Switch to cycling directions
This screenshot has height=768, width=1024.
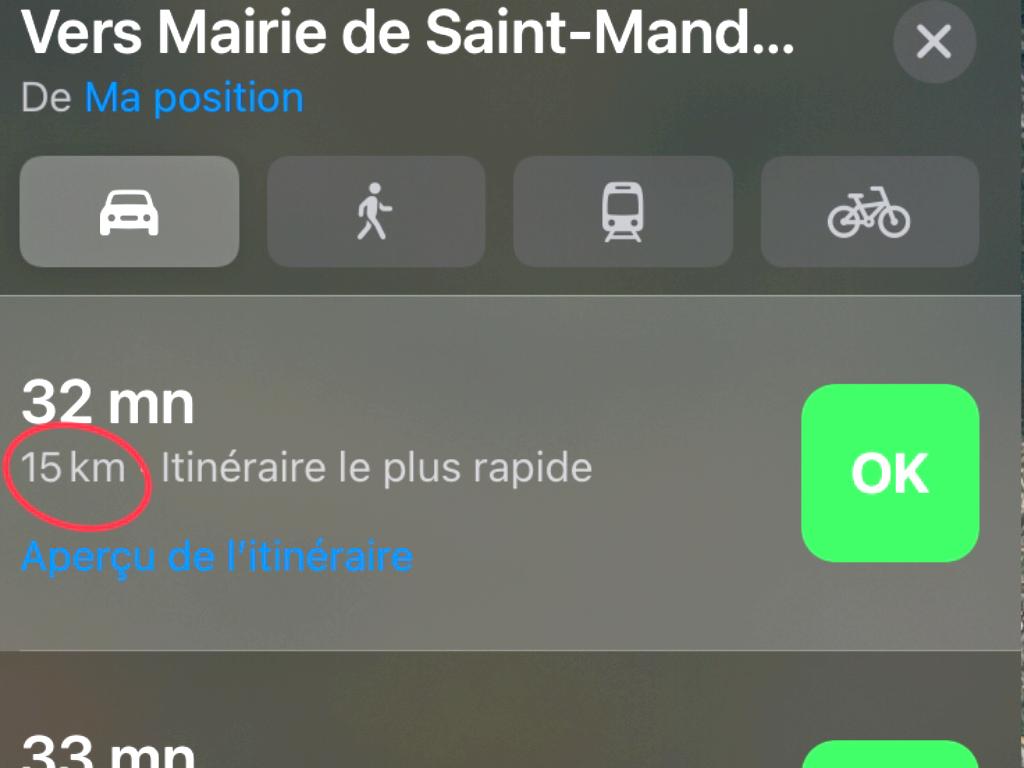click(869, 211)
